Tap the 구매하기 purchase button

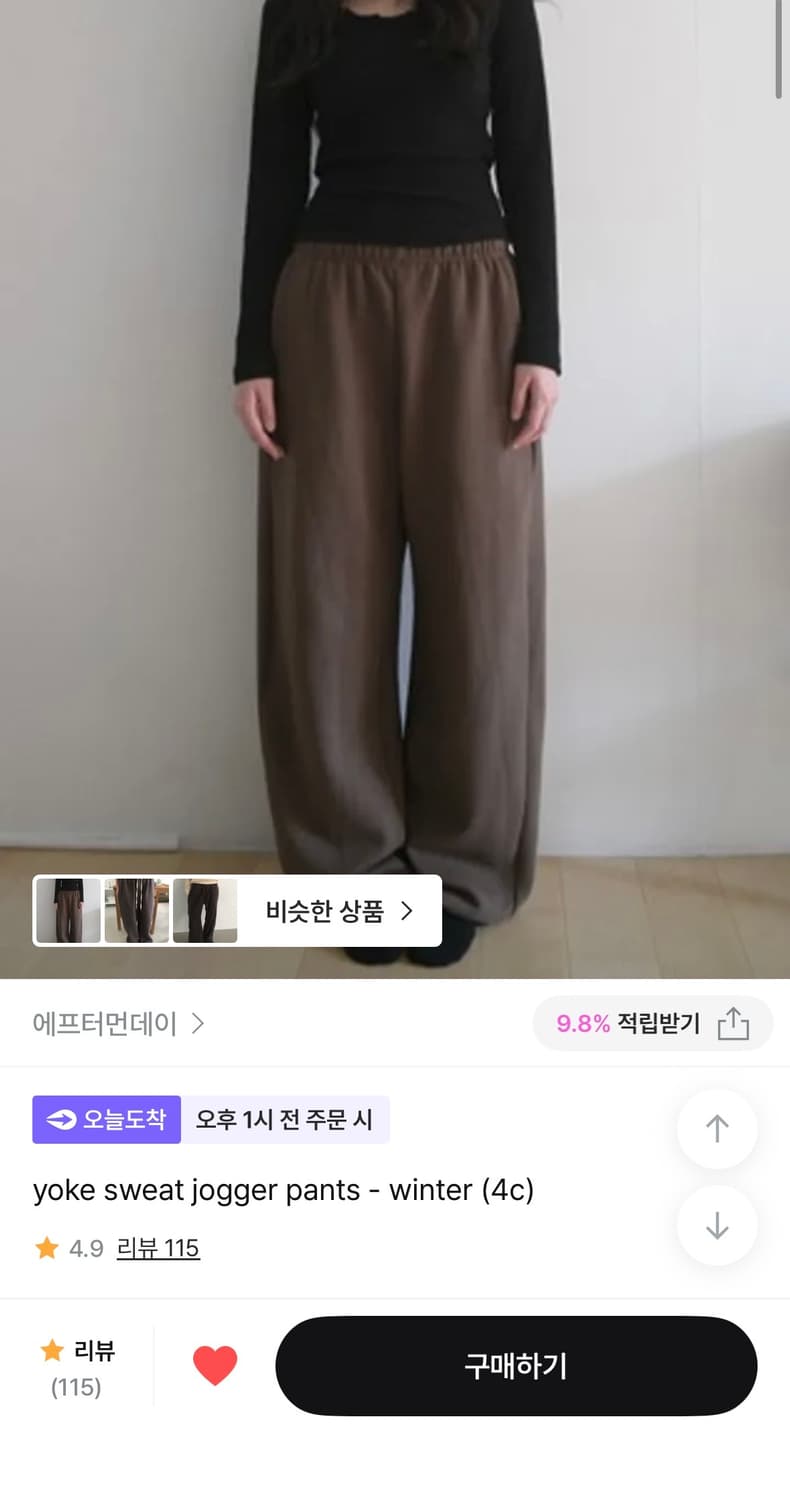pyautogui.click(x=516, y=1366)
